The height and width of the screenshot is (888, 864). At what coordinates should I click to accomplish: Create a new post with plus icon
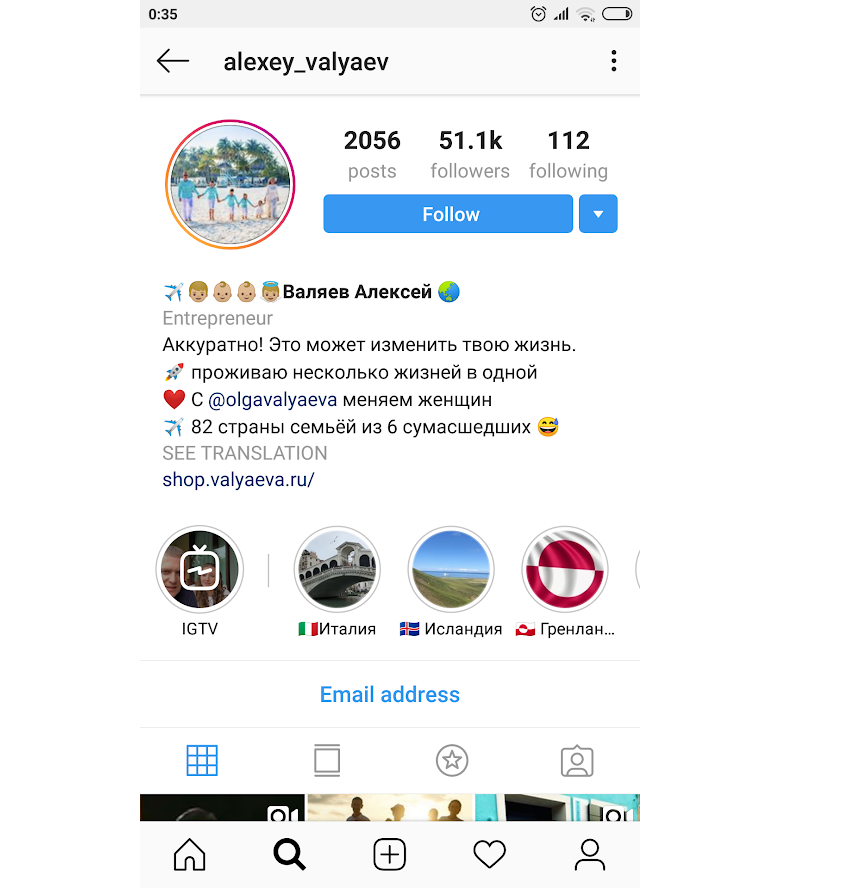click(x=389, y=854)
